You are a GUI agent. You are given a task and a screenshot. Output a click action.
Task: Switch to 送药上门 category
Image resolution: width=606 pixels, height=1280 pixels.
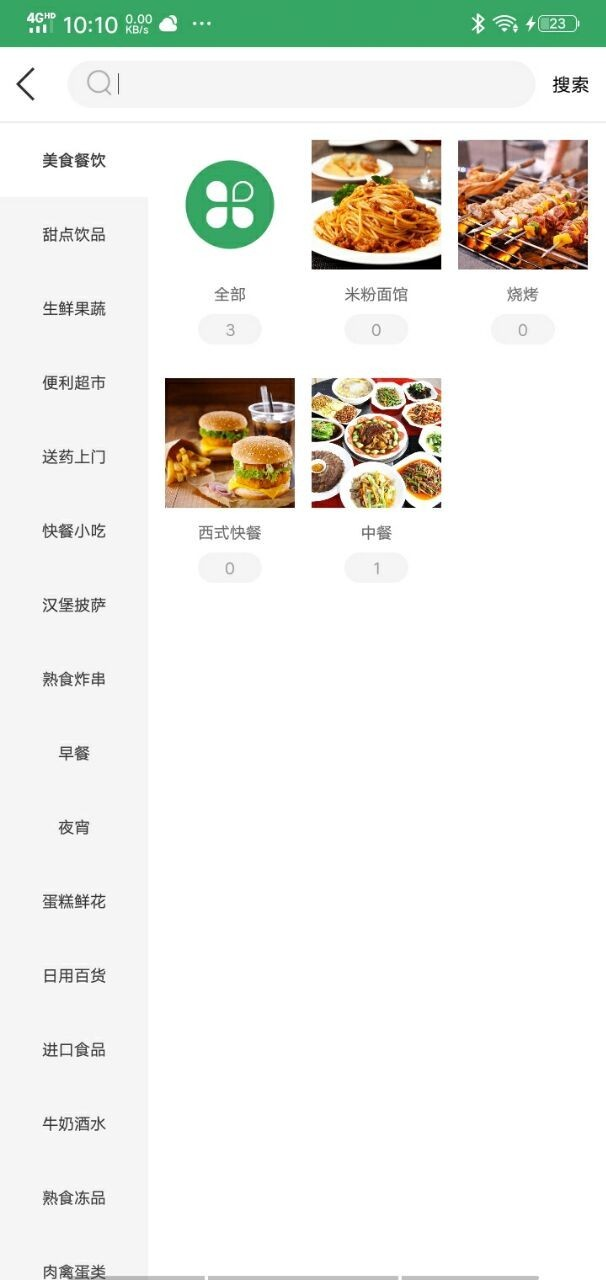tap(74, 457)
